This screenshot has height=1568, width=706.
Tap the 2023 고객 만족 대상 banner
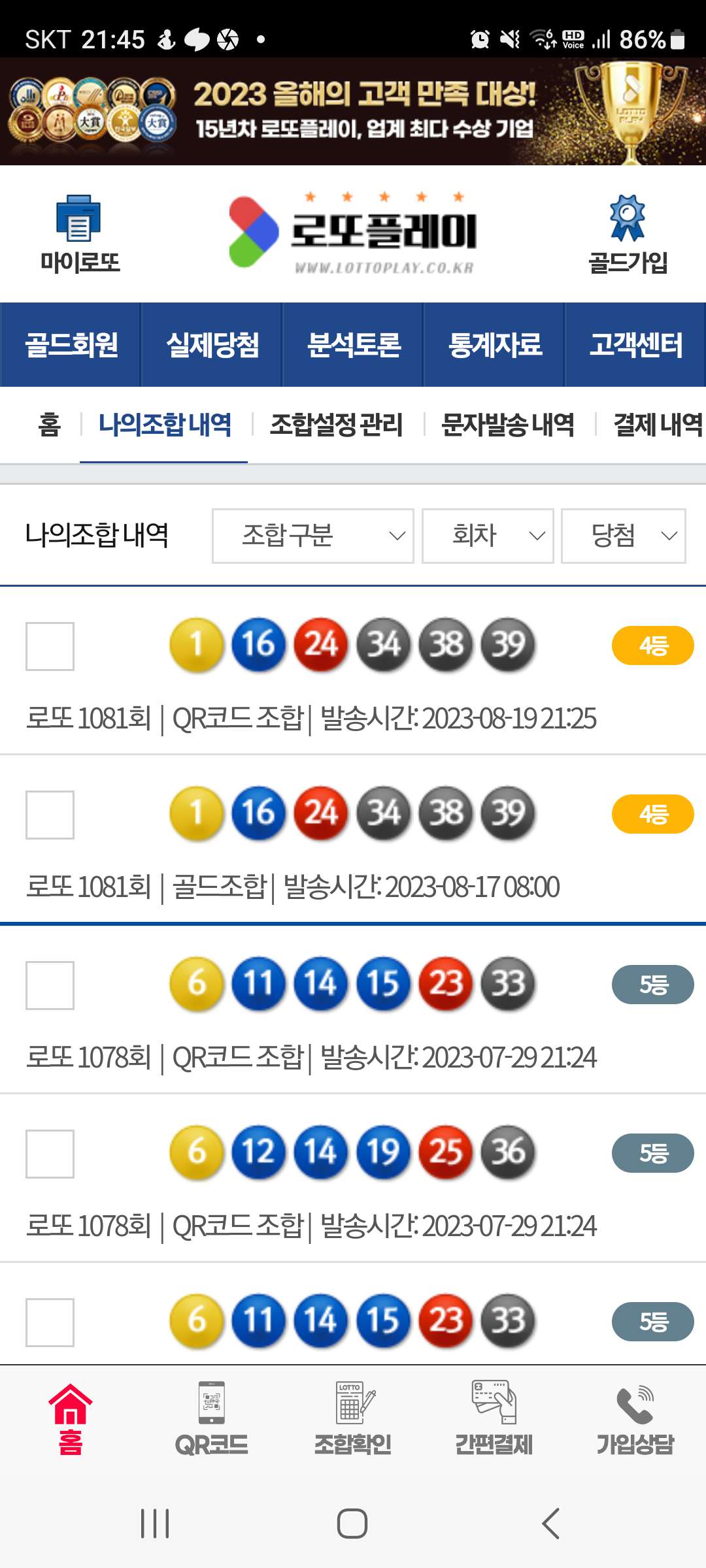(x=353, y=111)
